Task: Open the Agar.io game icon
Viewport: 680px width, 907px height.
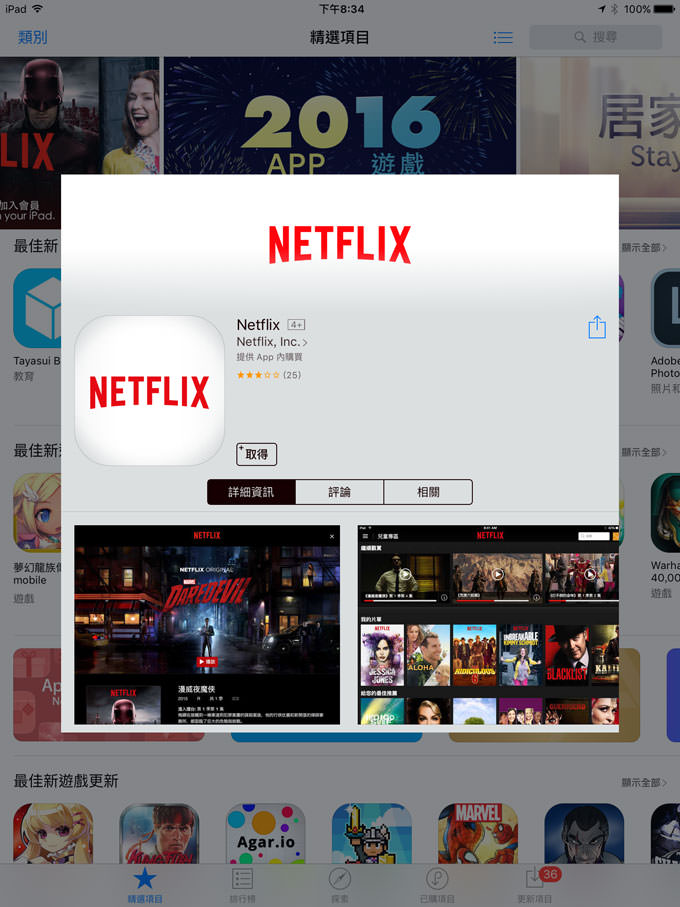Action: pos(265,836)
